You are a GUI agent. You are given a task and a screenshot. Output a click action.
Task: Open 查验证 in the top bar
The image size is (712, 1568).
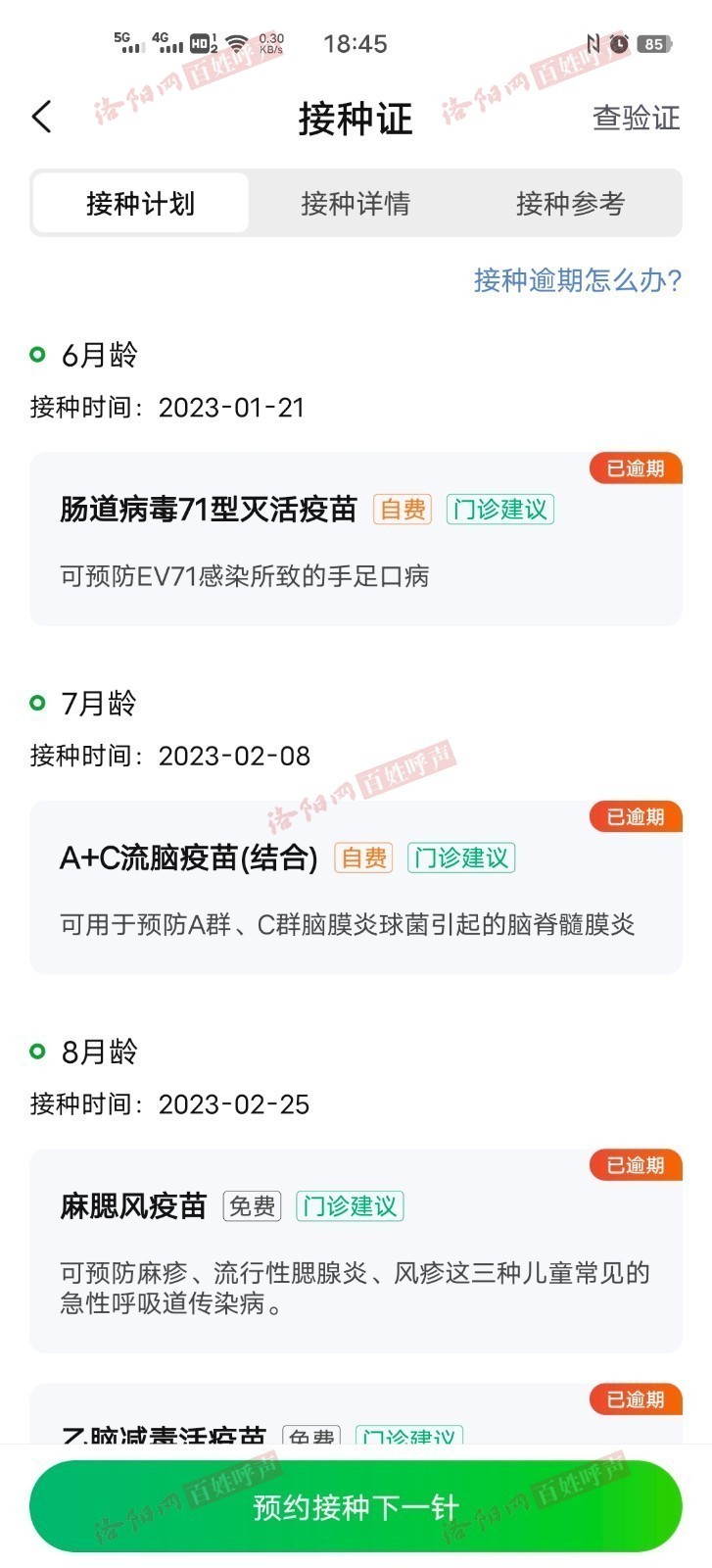point(636,118)
